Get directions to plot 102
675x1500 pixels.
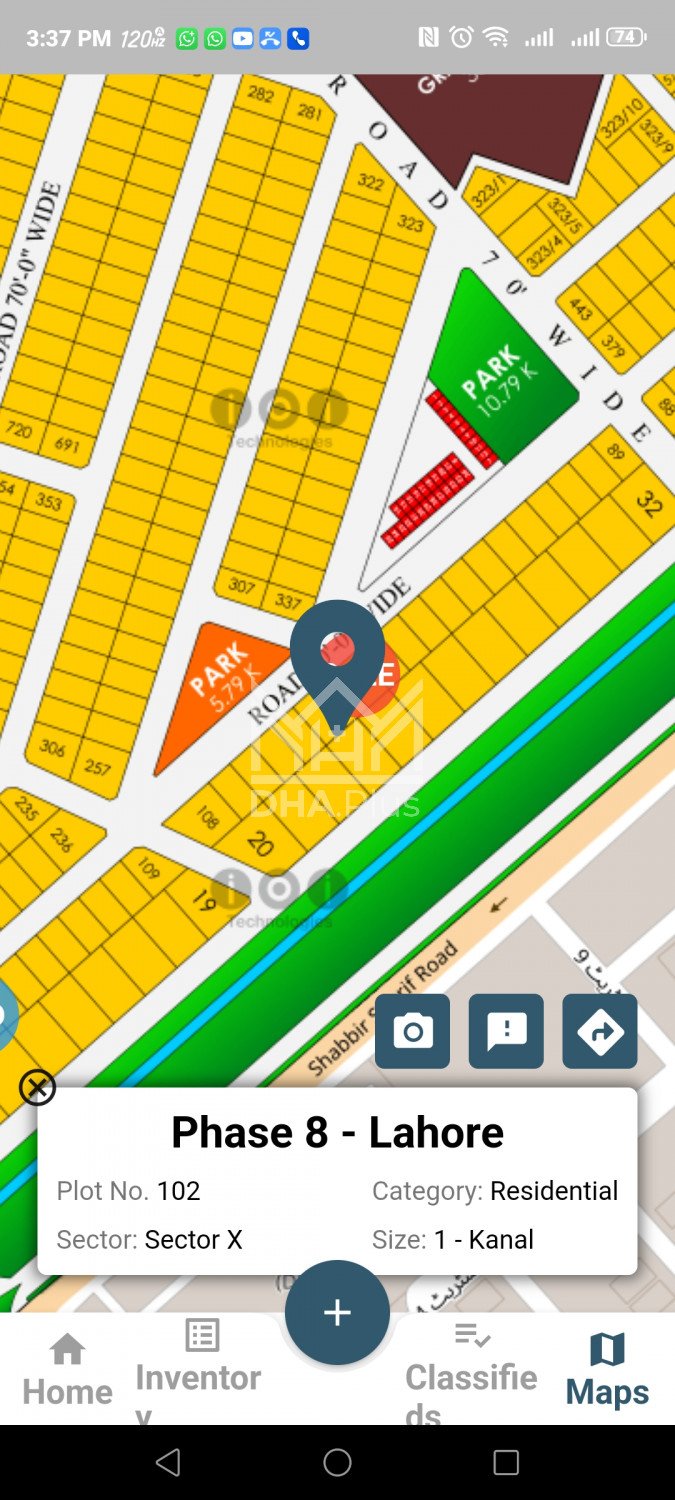pyautogui.click(x=600, y=1031)
